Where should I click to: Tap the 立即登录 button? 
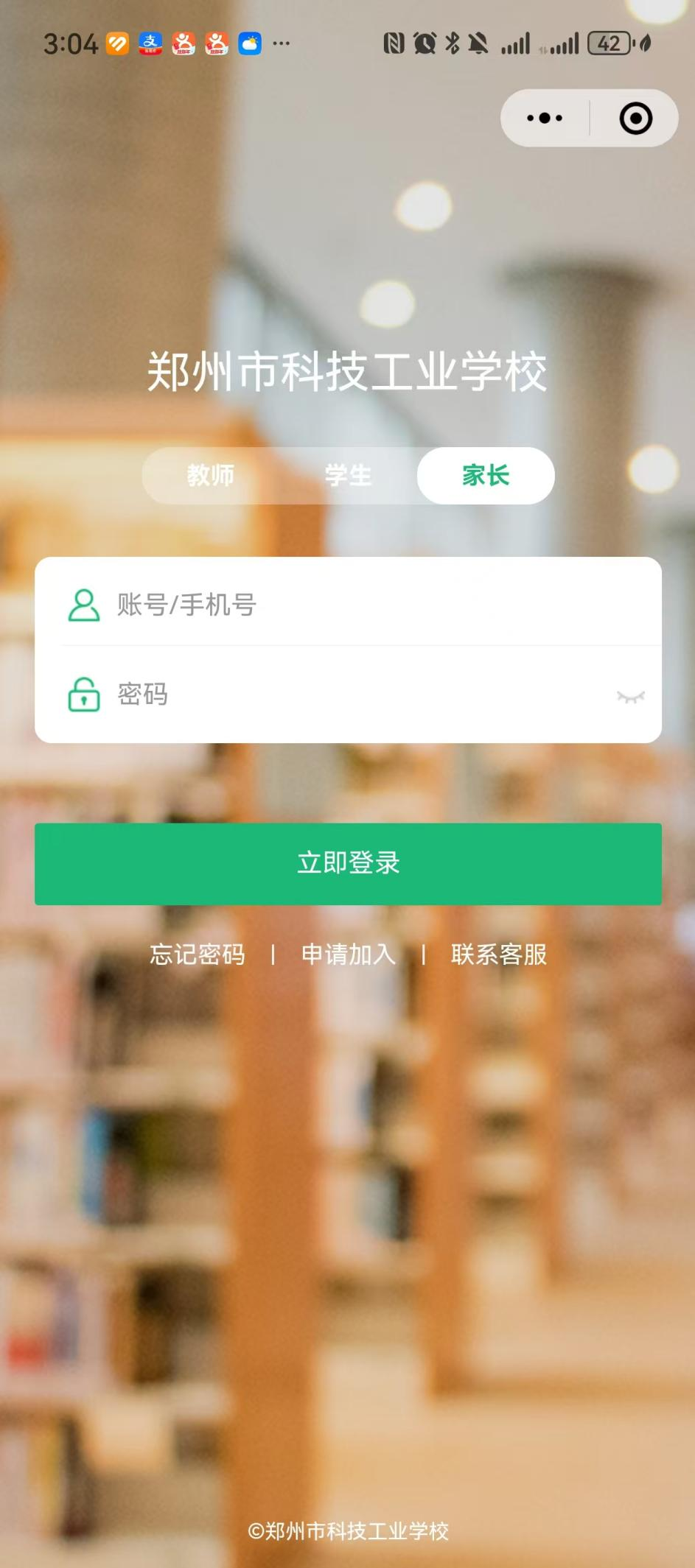[348, 863]
